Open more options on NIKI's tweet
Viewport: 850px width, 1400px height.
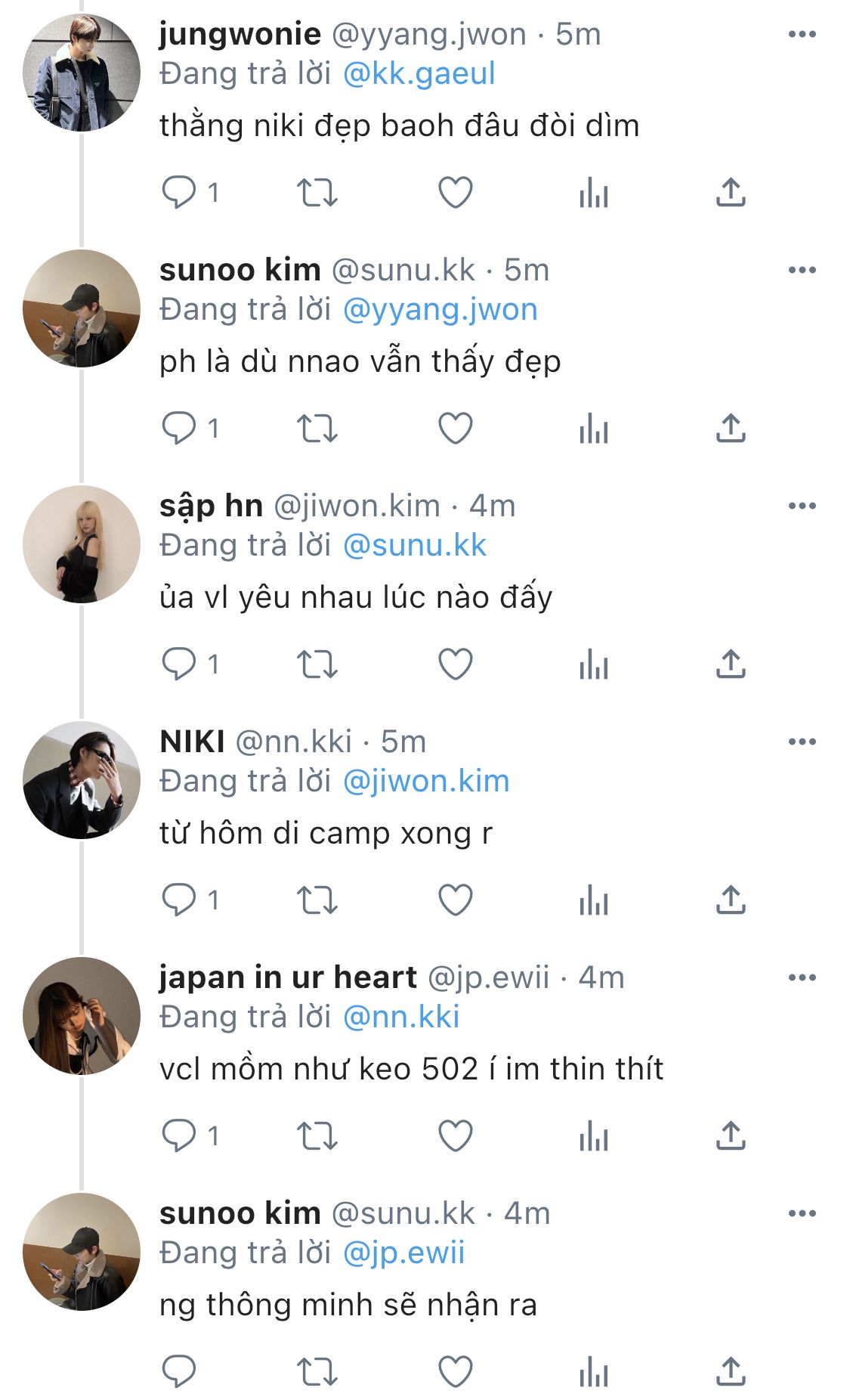(x=802, y=742)
